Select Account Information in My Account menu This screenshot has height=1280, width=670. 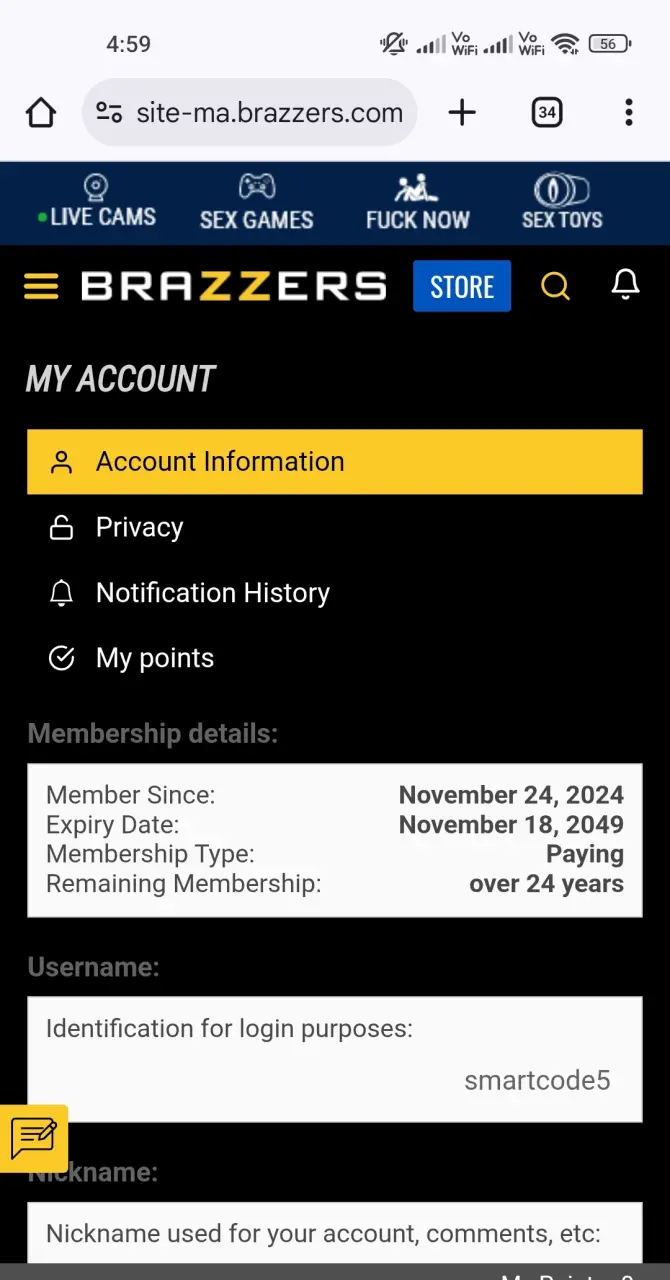pos(335,462)
